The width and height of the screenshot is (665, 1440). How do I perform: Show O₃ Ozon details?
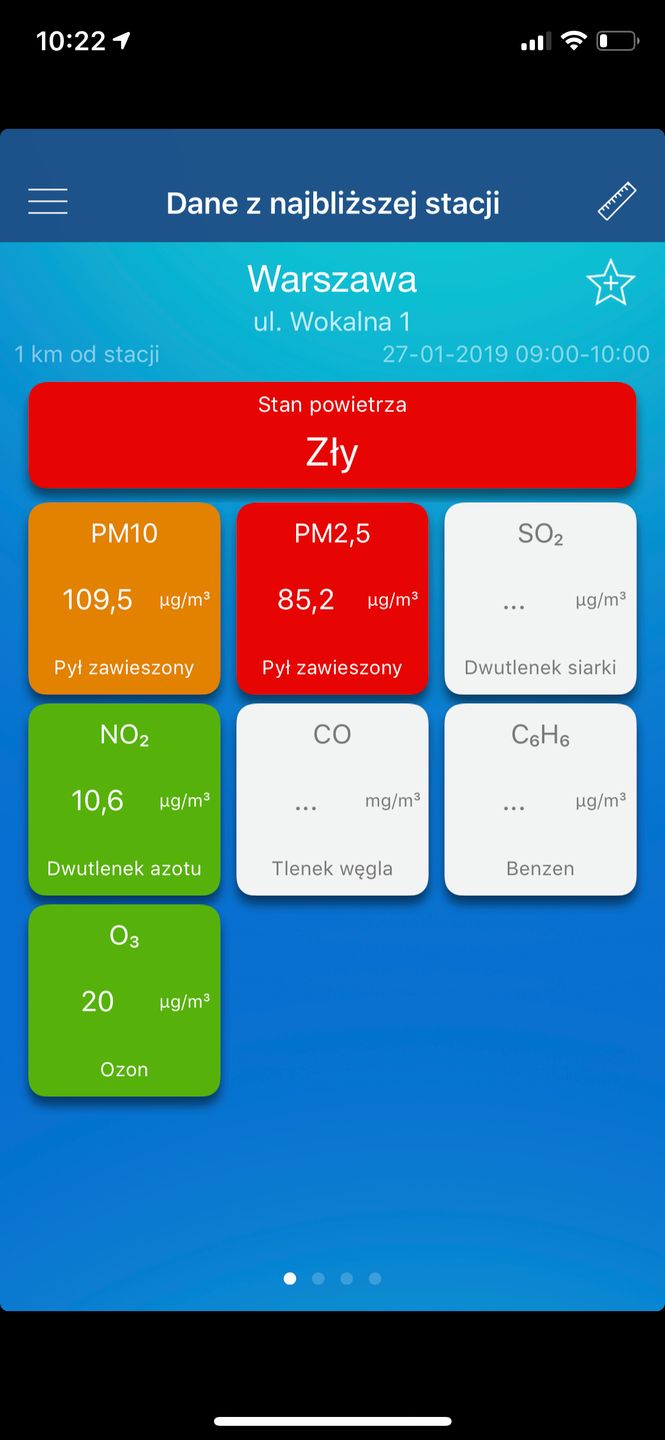(x=124, y=1000)
